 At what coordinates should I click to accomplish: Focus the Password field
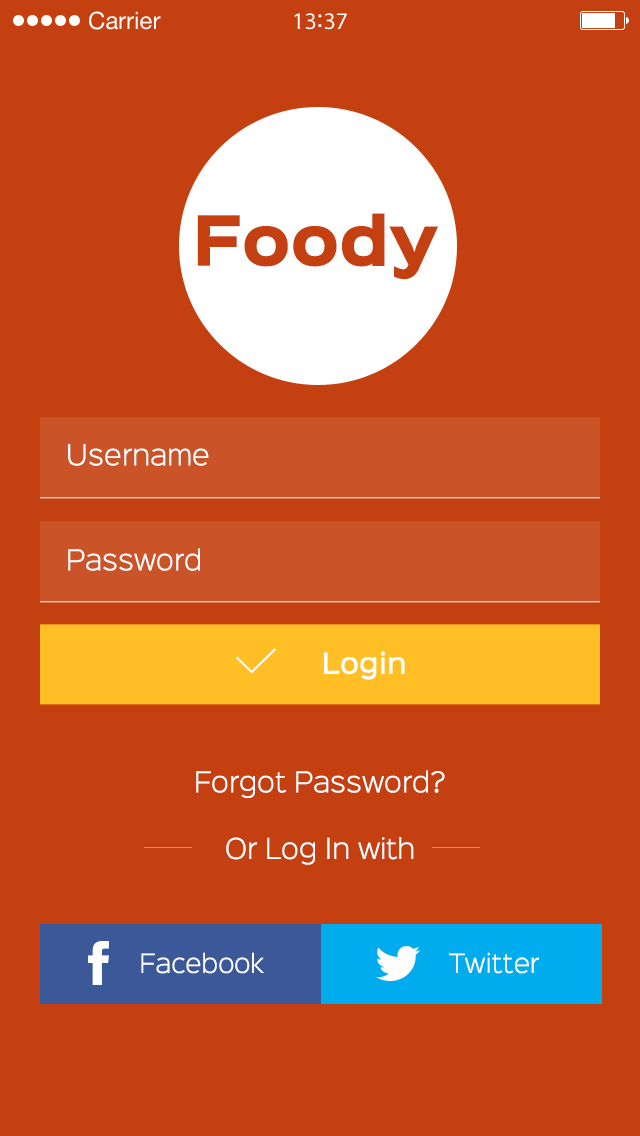point(320,561)
